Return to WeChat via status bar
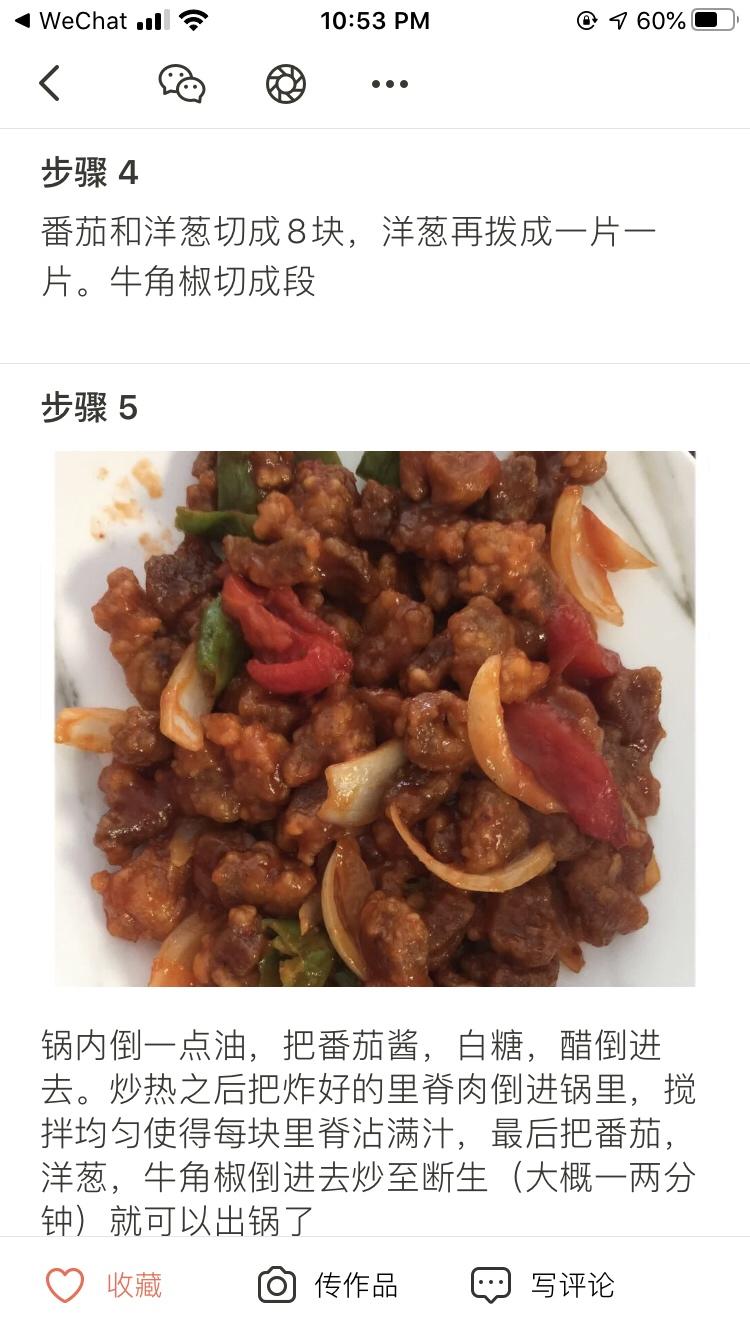The width and height of the screenshot is (750, 1334). click(x=70, y=20)
